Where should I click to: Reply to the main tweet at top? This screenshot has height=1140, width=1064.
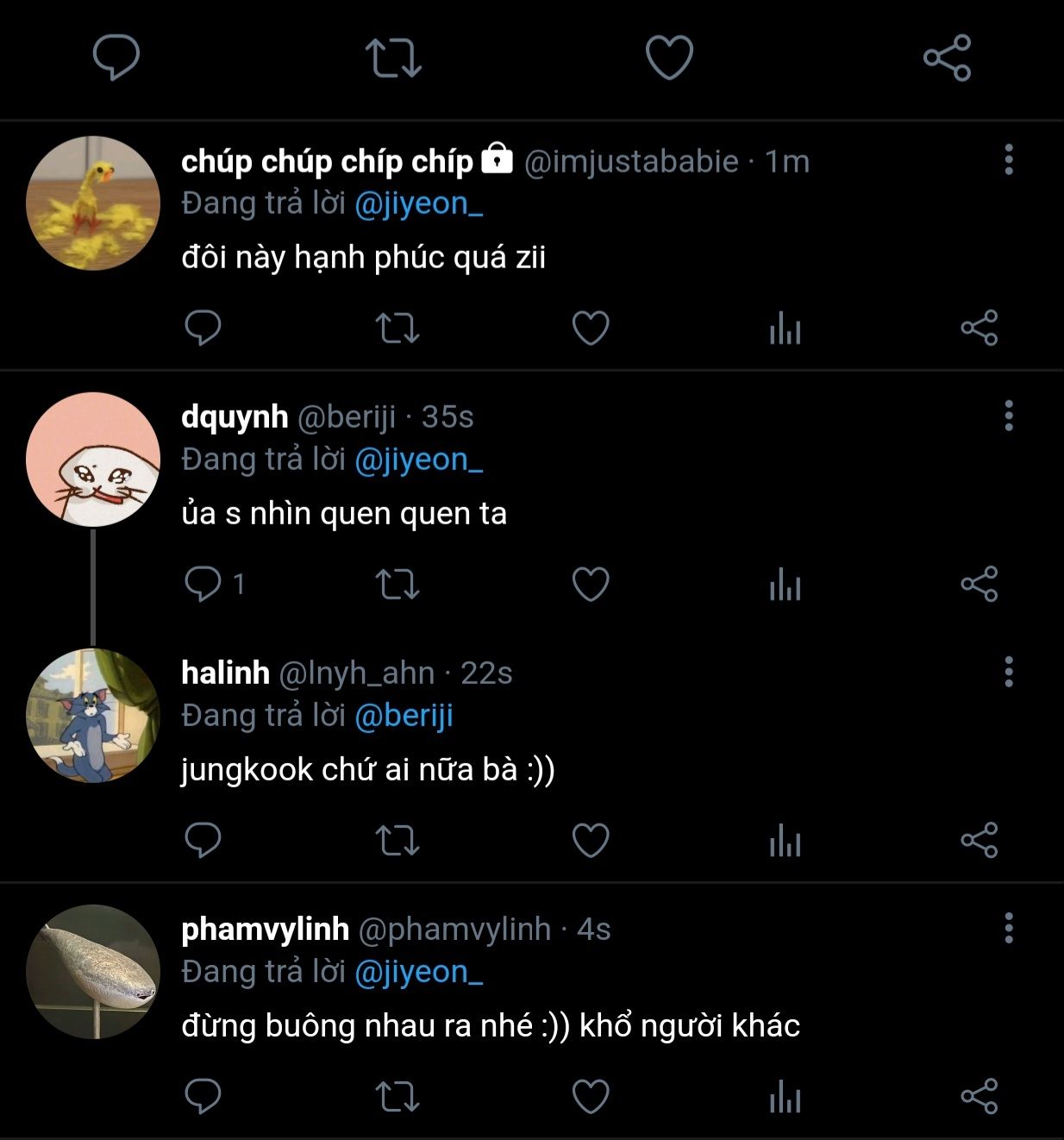tap(116, 58)
